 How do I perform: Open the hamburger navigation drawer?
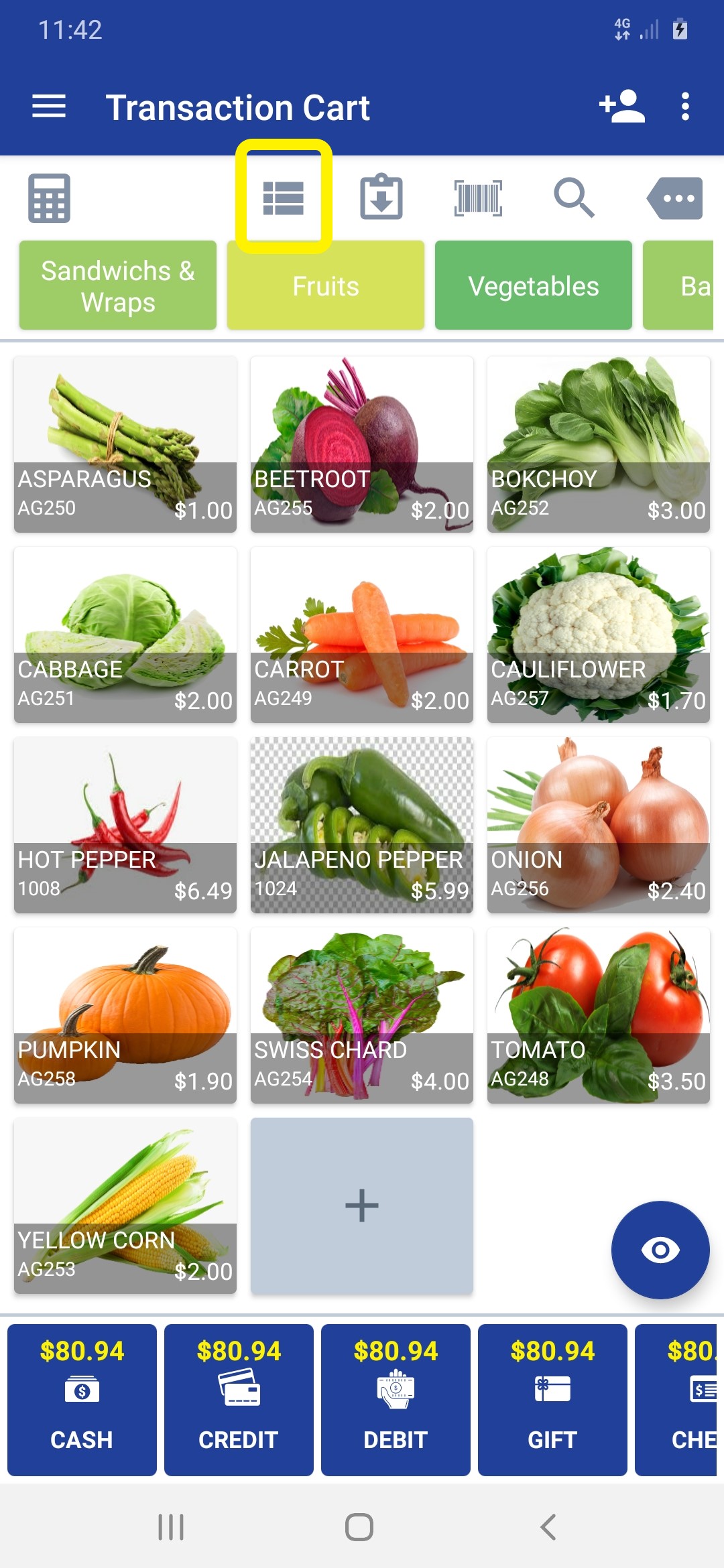[x=49, y=107]
